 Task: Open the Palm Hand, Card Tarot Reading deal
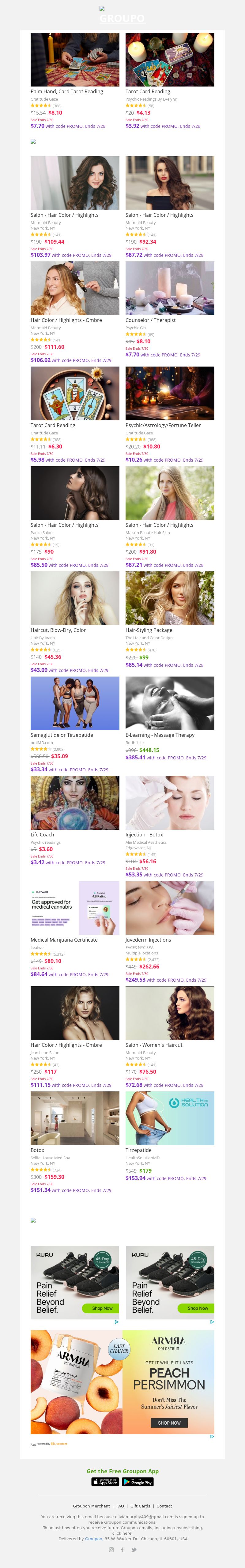point(75,60)
